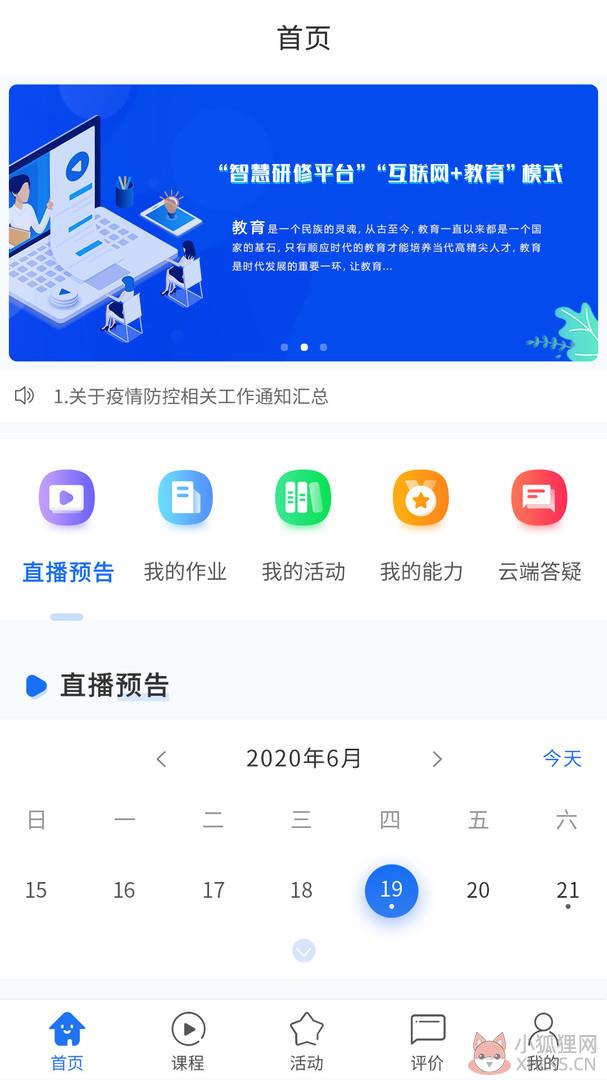This screenshot has width=607, height=1080.
Task: Tap the 首页 tab
Action: [x=67, y=1041]
